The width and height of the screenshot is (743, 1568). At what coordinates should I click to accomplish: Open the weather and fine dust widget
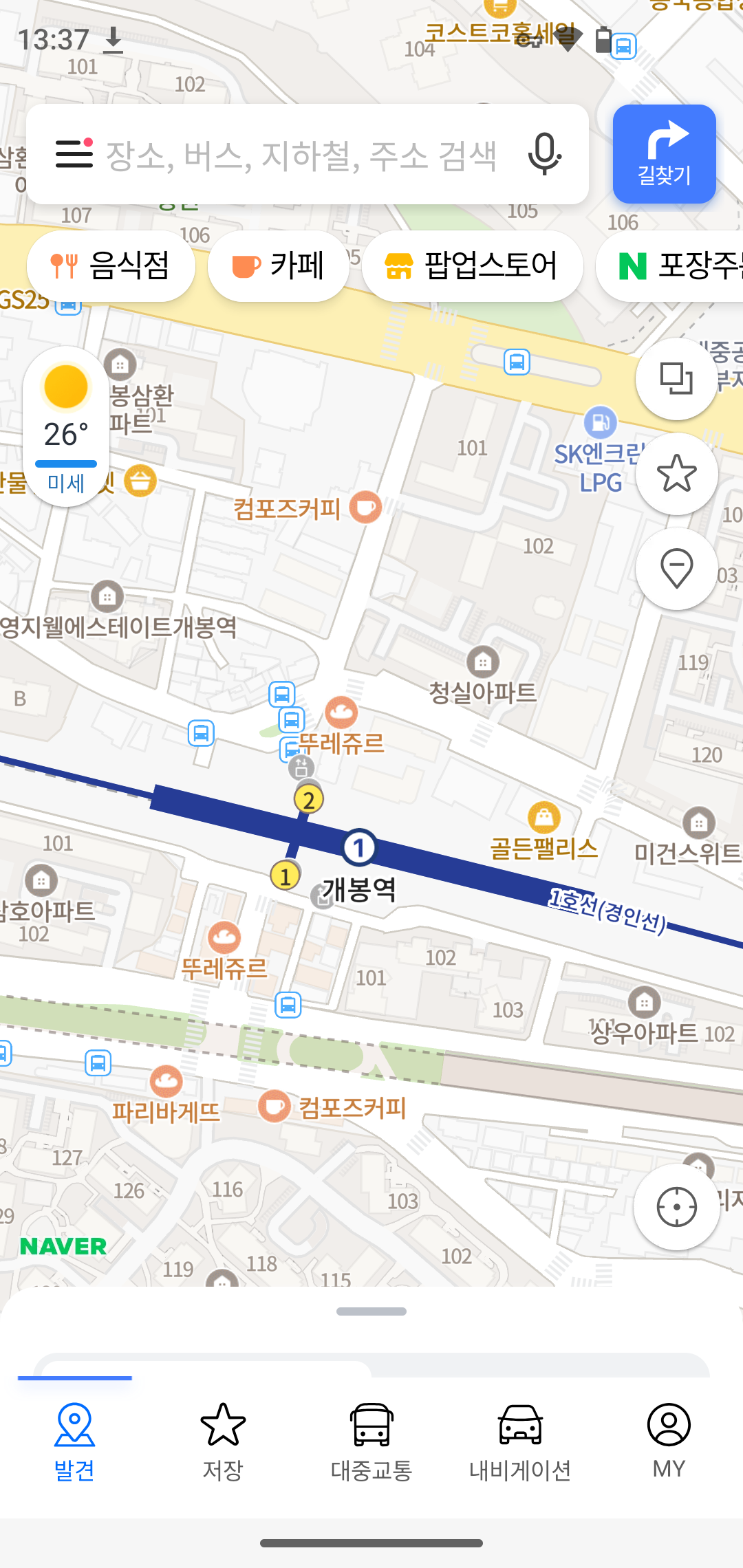point(66,426)
